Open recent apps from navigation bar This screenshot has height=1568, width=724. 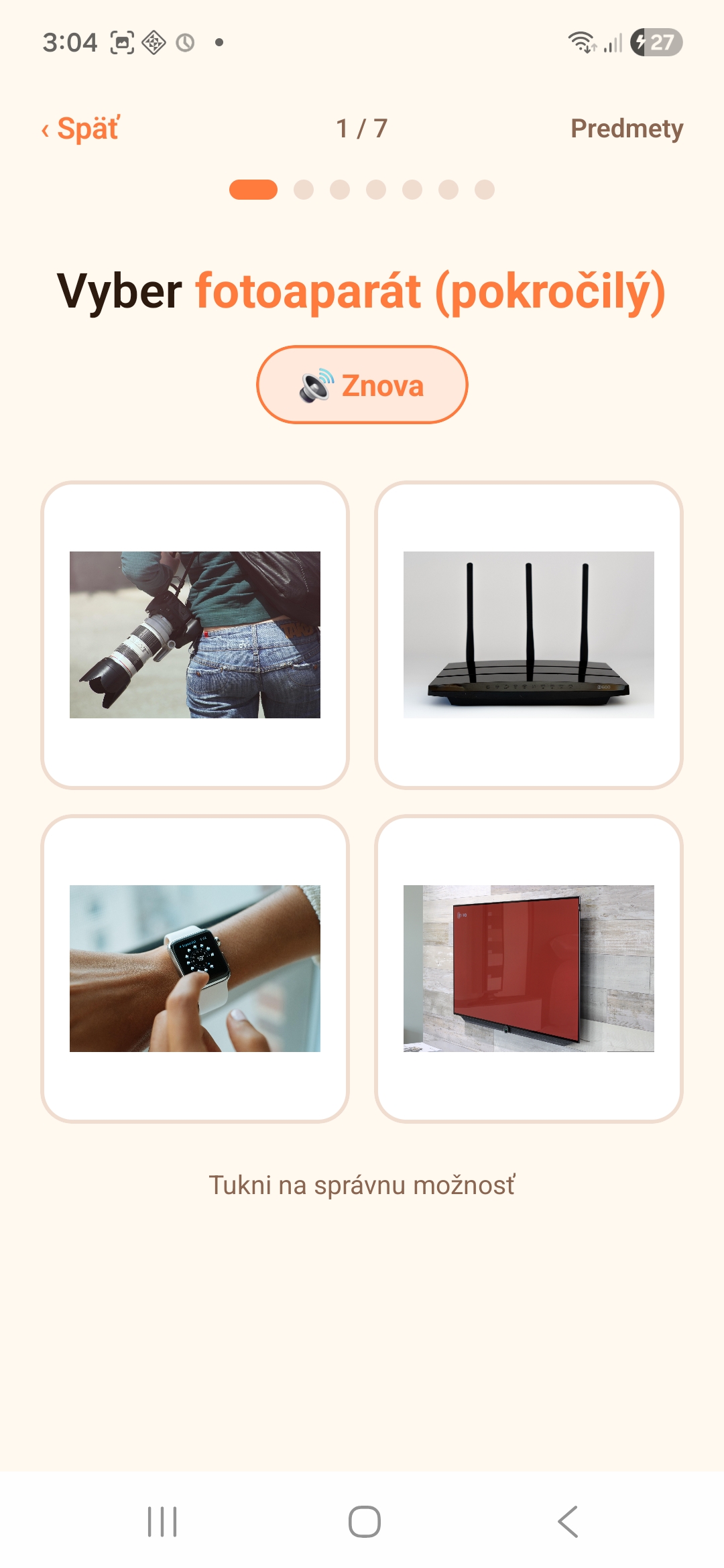(x=162, y=1521)
